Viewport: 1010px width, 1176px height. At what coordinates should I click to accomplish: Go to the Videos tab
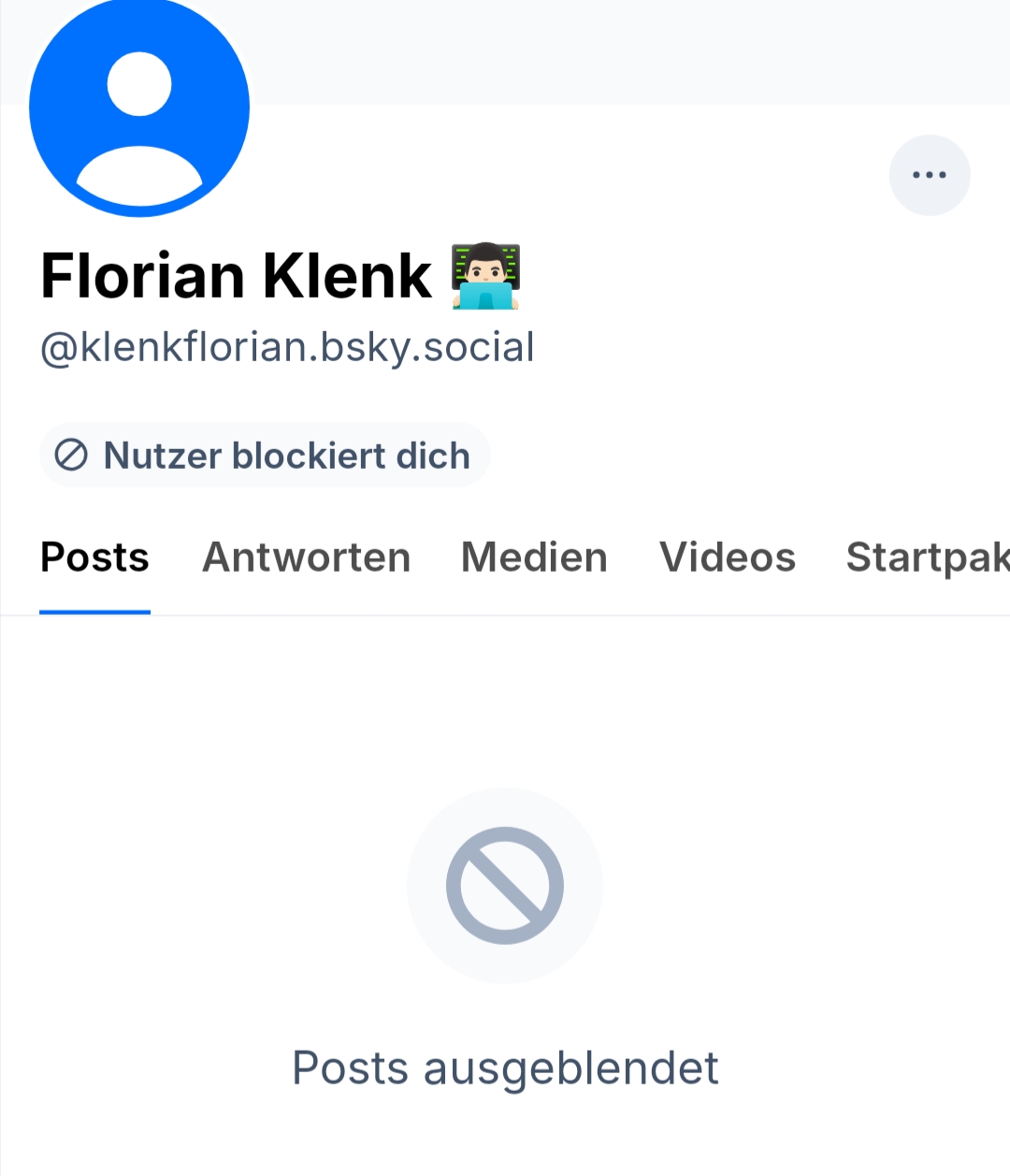tap(728, 558)
